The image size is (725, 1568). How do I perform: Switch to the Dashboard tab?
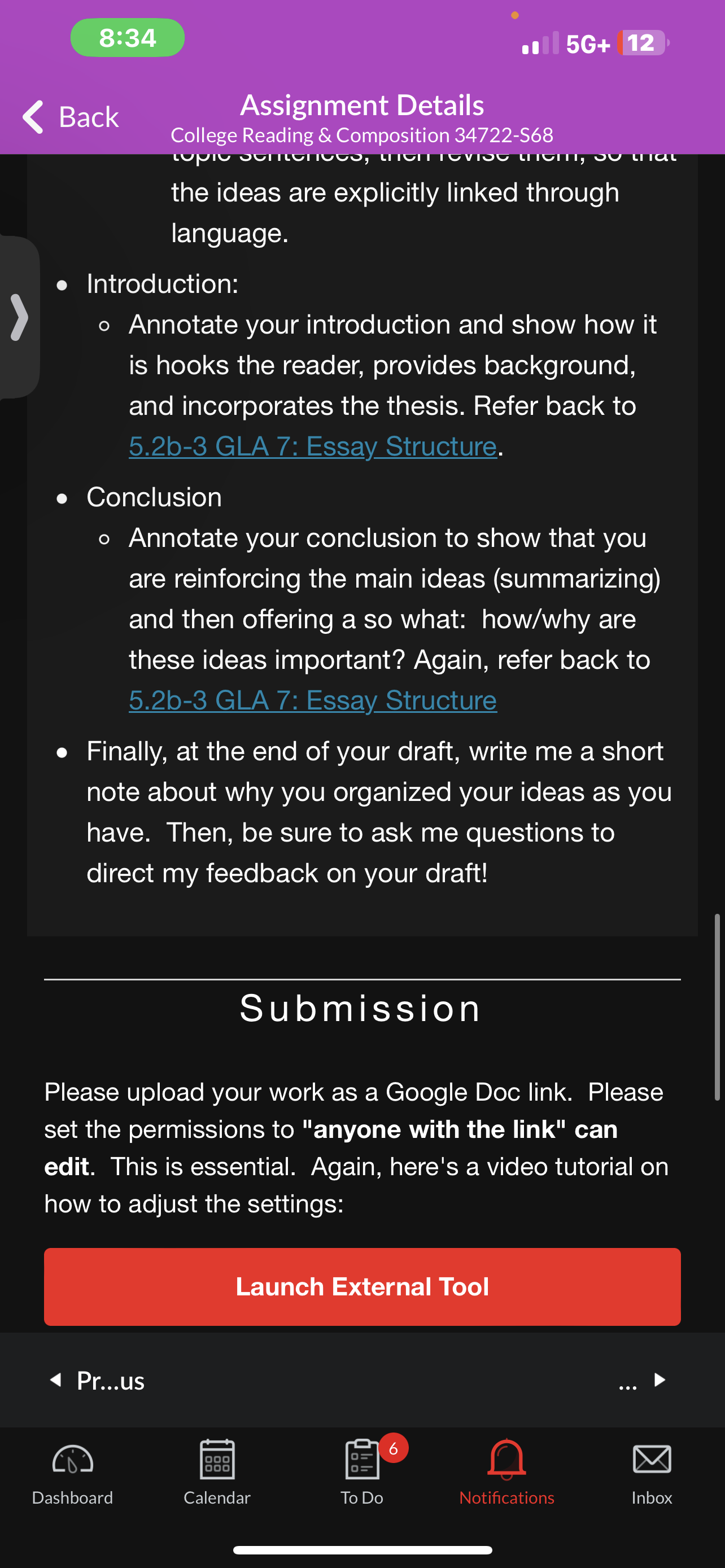pyautogui.click(x=72, y=1473)
